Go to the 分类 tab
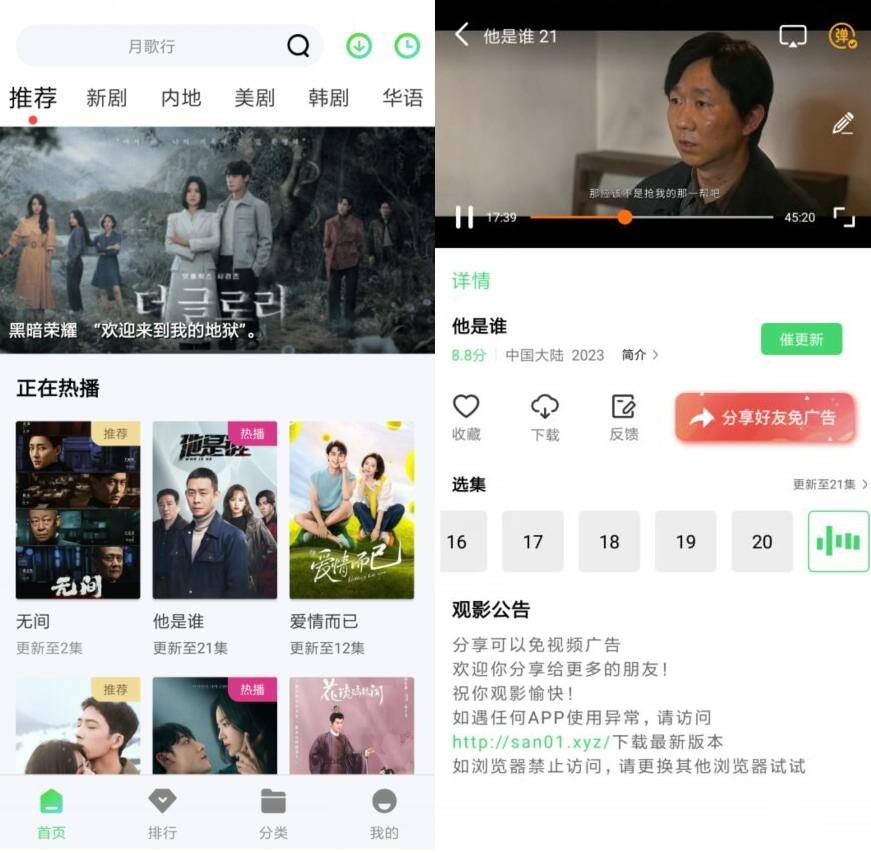The width and height of the screenshot is (871, 853). [273, 812]
